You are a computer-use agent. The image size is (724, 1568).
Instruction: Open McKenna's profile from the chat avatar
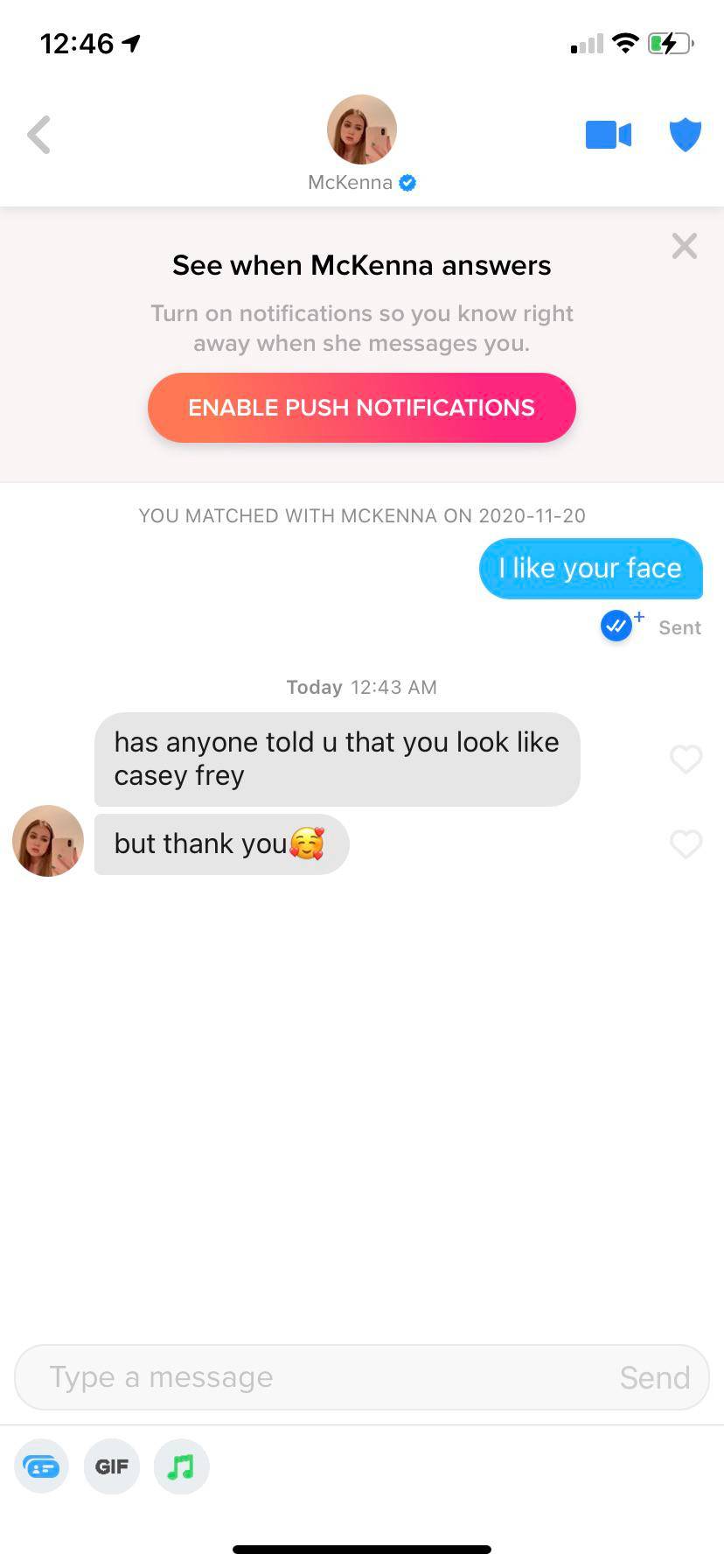(48, 841)
